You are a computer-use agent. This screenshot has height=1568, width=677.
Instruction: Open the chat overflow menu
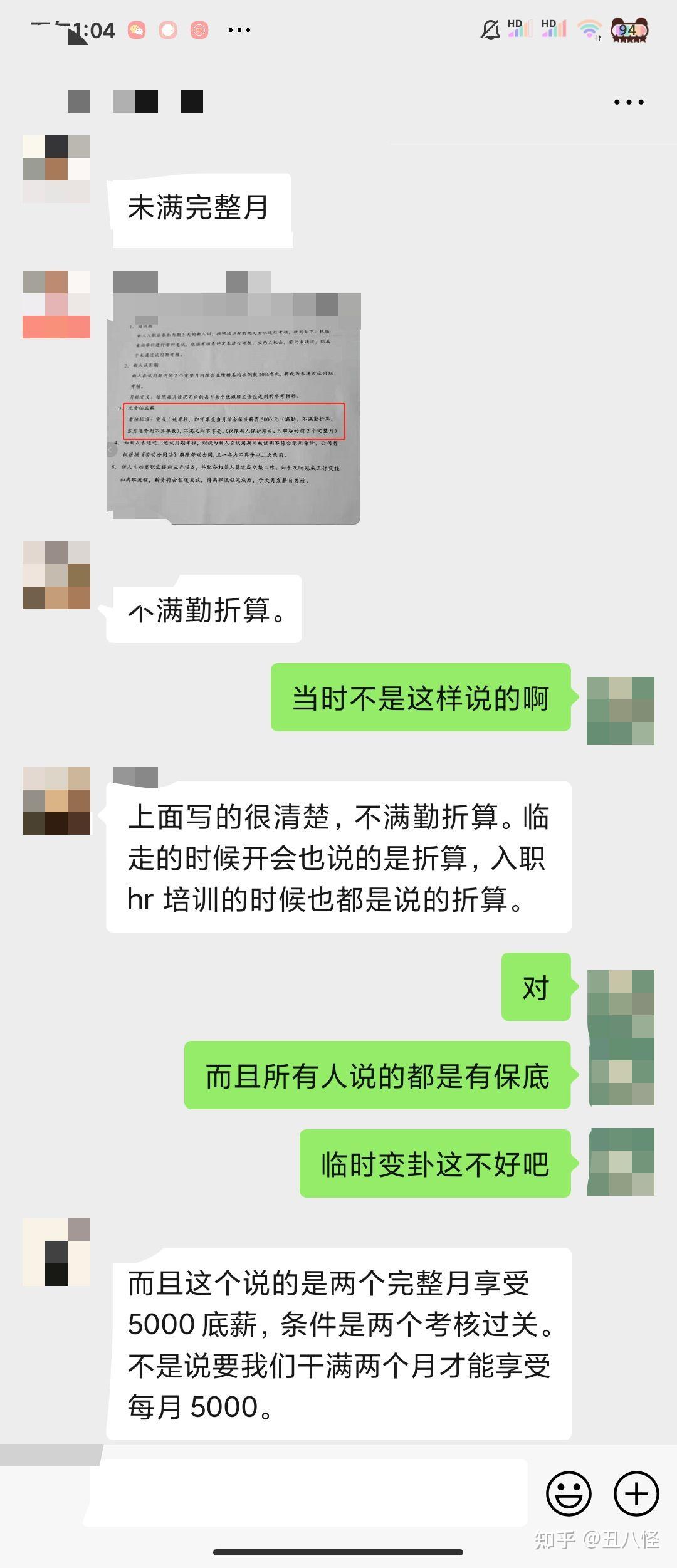tap(629, 102)
